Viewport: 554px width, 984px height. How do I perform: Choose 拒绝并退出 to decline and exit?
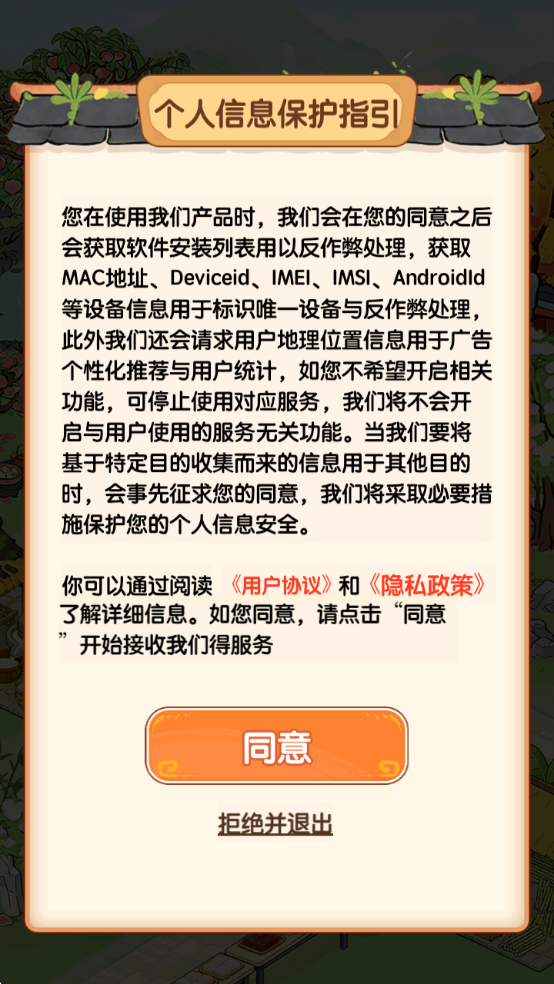pos(275,824)
